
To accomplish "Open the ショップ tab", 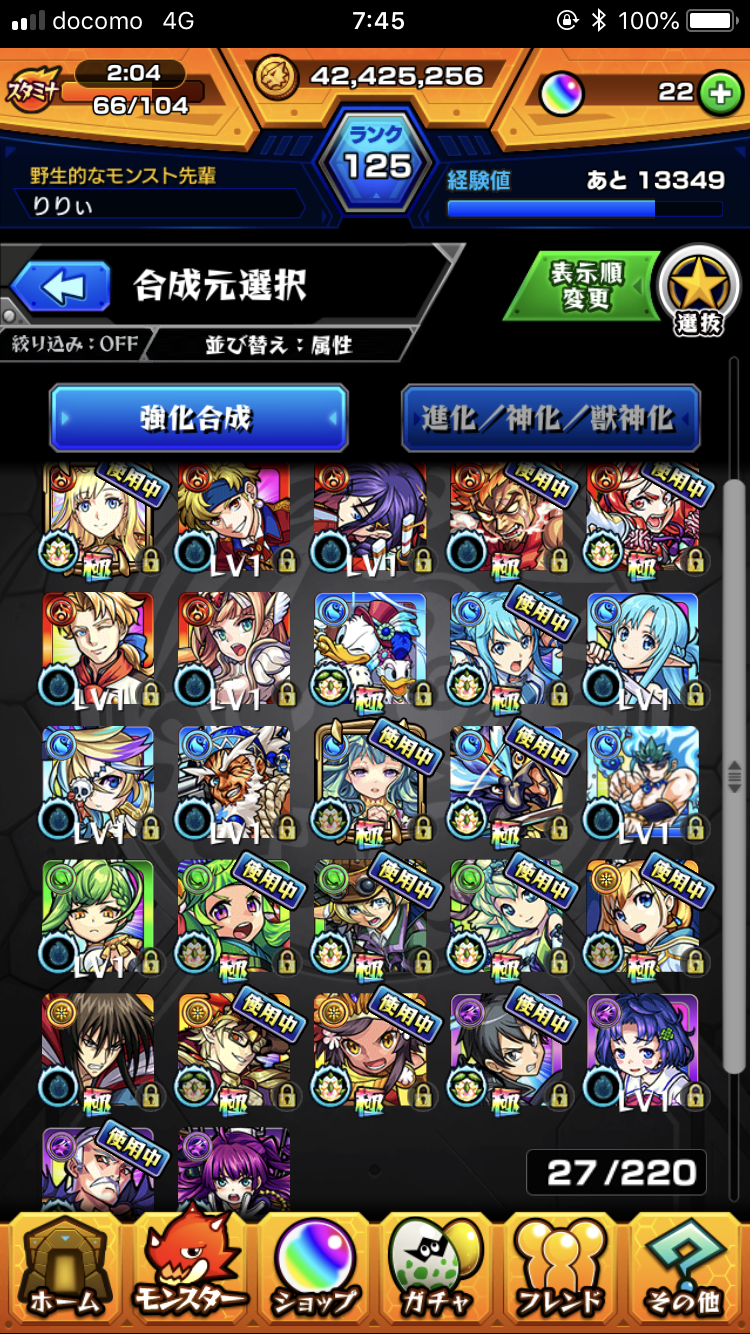I will 313,1272.
